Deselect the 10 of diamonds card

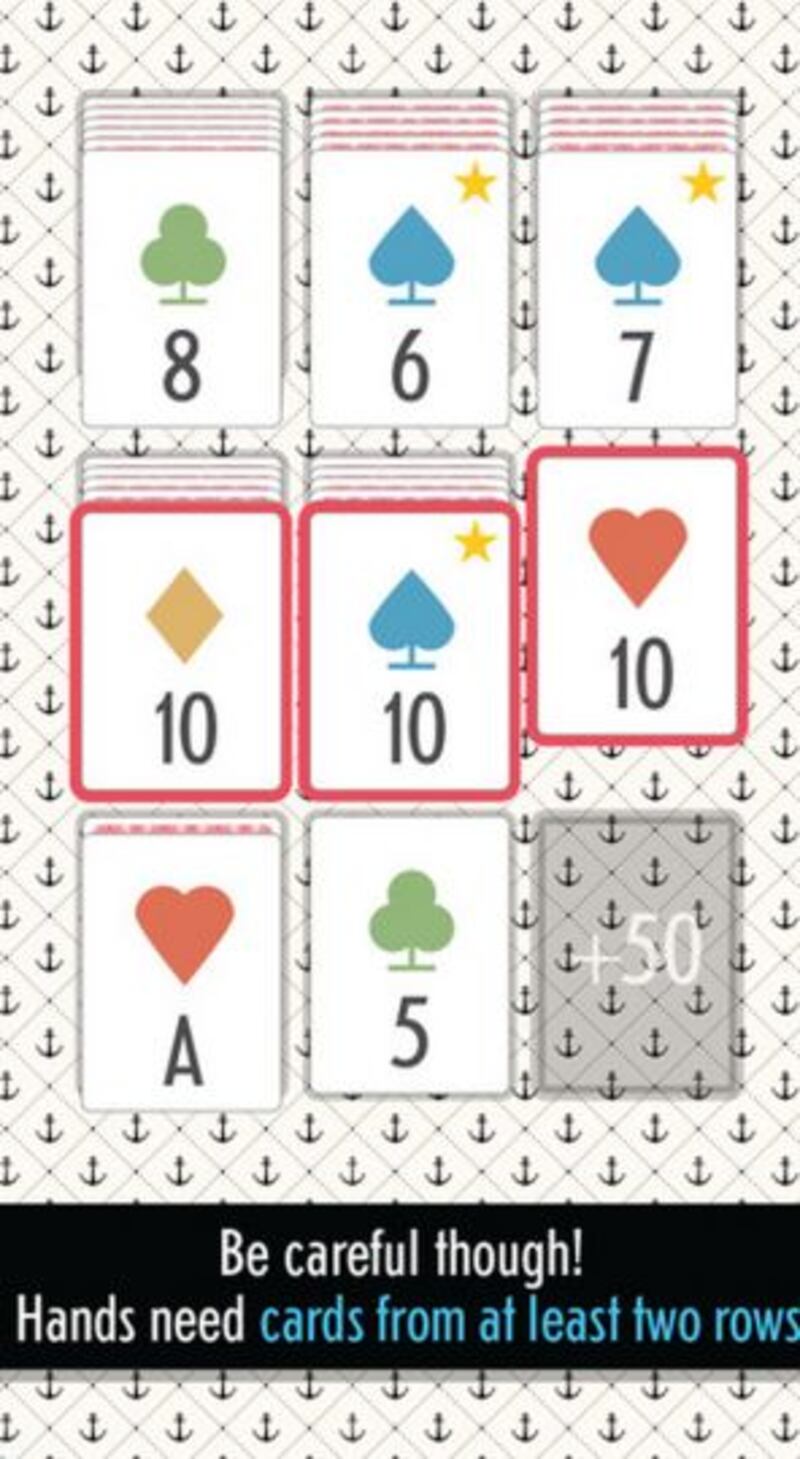pos(184,652)
